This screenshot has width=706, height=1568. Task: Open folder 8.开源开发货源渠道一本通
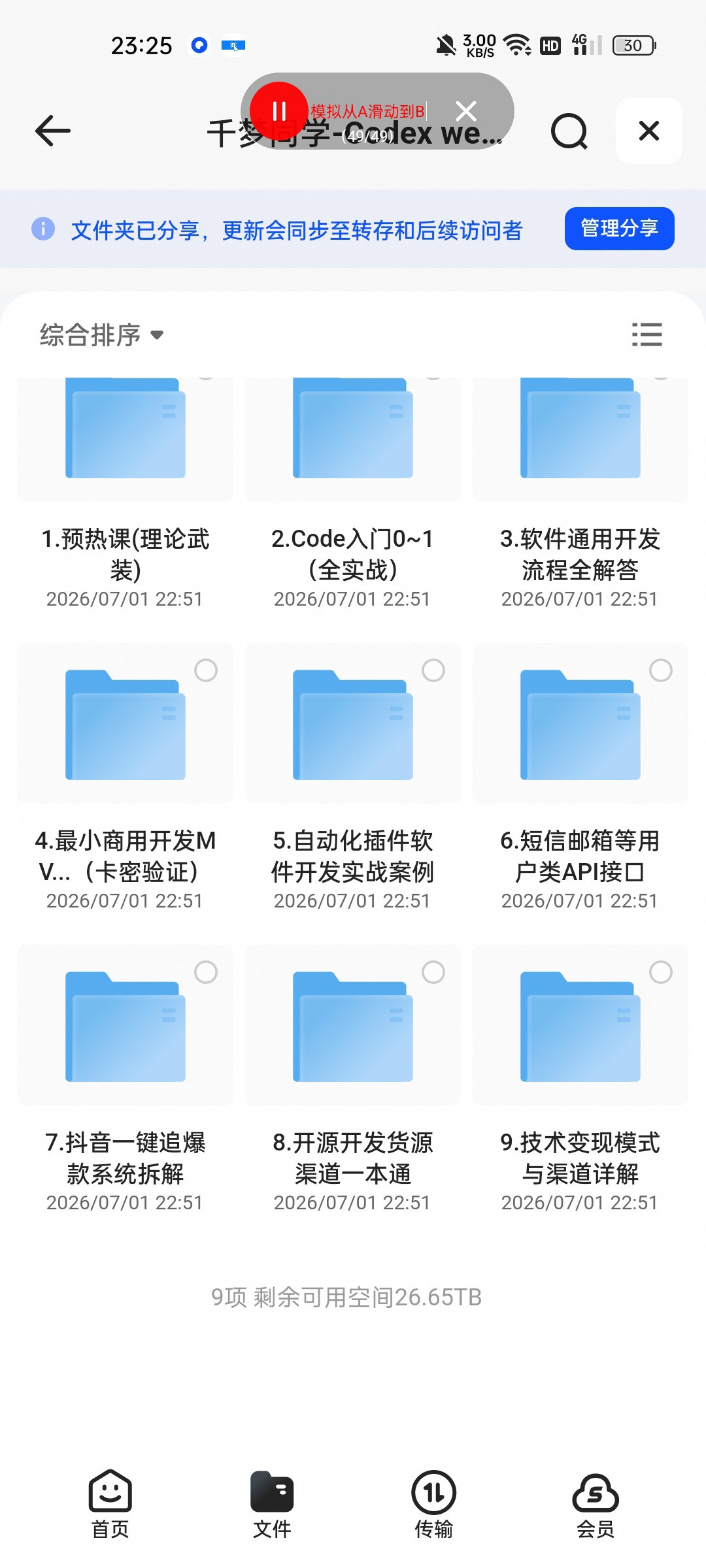[352, 1079]
